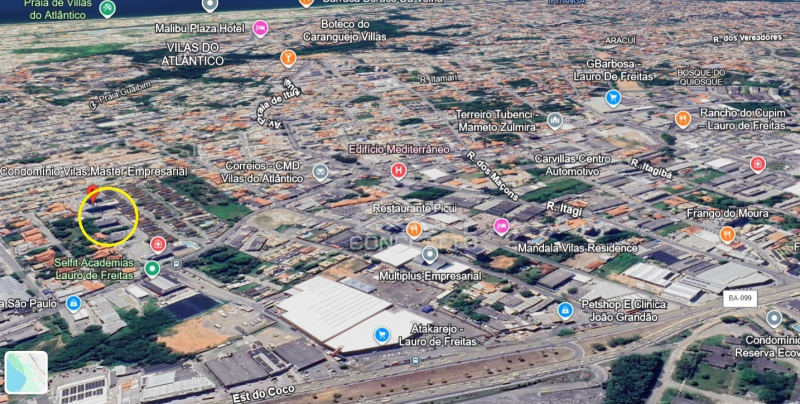Open the map layers thumbnail
Image resolution: width=800 pixels, height=404 pixels.
pos(26,373)
